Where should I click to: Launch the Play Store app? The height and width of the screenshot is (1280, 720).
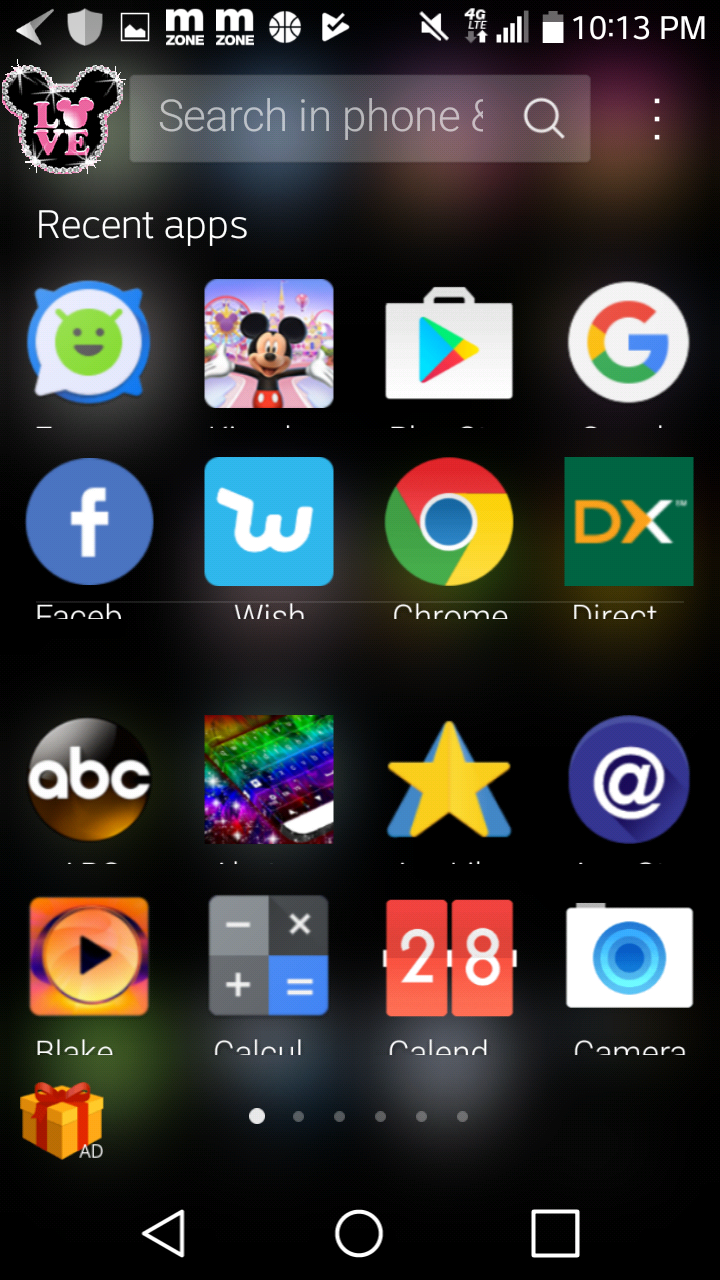tap(449, 343)
